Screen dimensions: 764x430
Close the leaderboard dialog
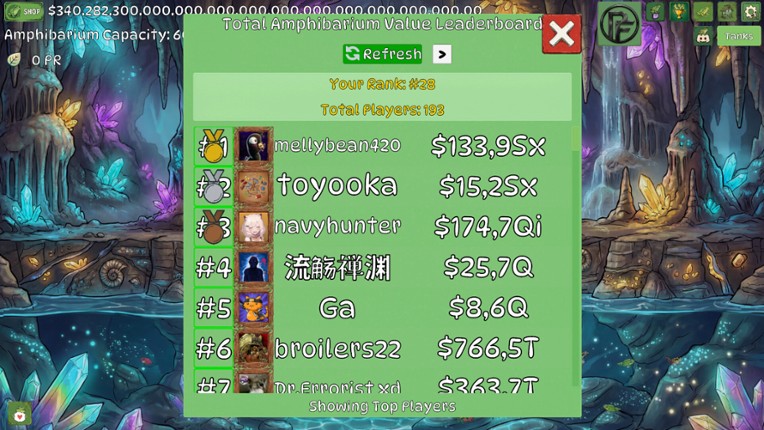point(562,35)
